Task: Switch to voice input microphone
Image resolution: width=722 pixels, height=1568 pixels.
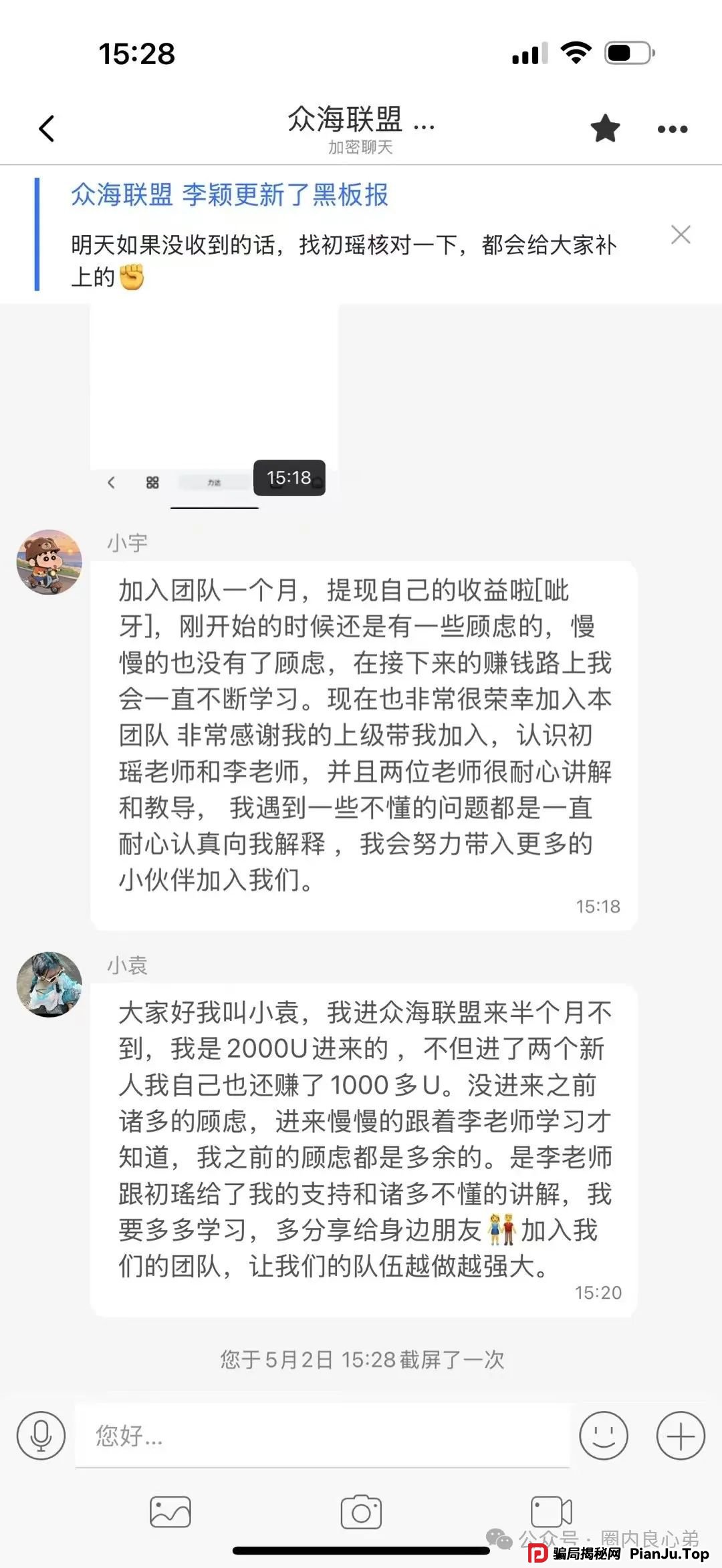Action: click(41, 1435)
